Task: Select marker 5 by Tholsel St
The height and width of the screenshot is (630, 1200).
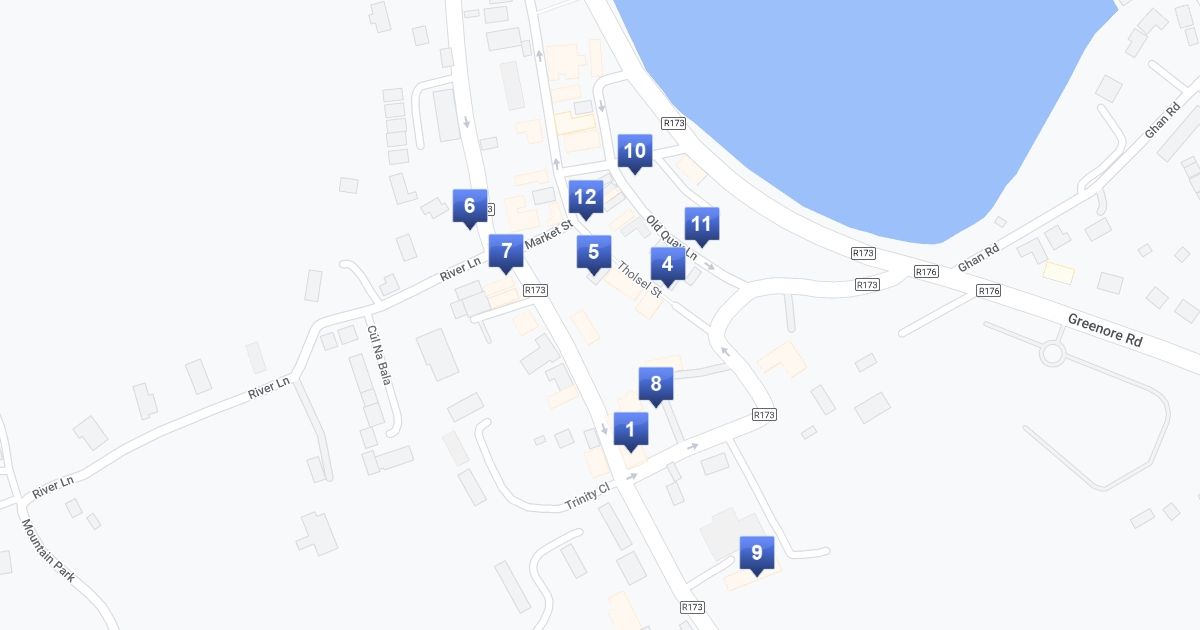Action: tap(594, 253)
